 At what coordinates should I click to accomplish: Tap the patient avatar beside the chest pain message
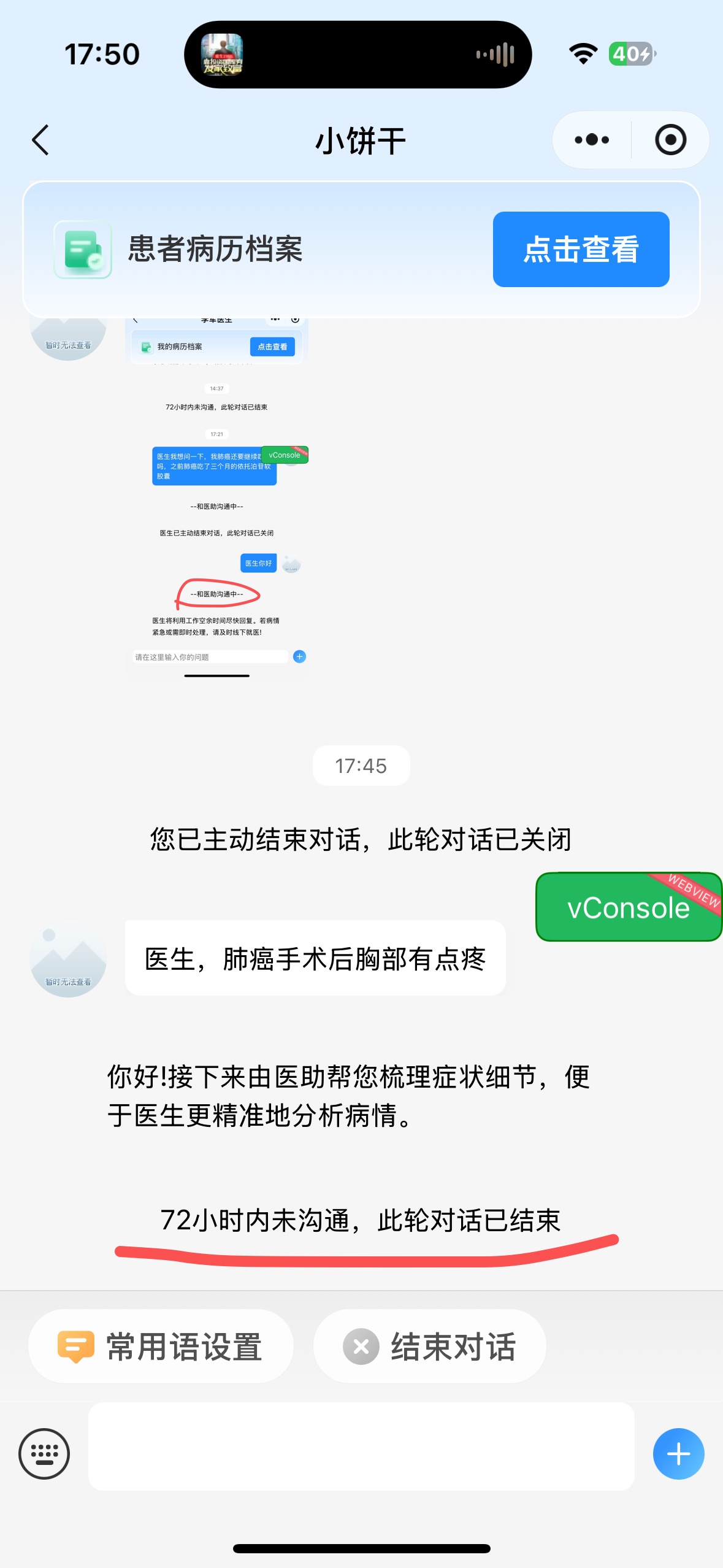pos(68,958)
